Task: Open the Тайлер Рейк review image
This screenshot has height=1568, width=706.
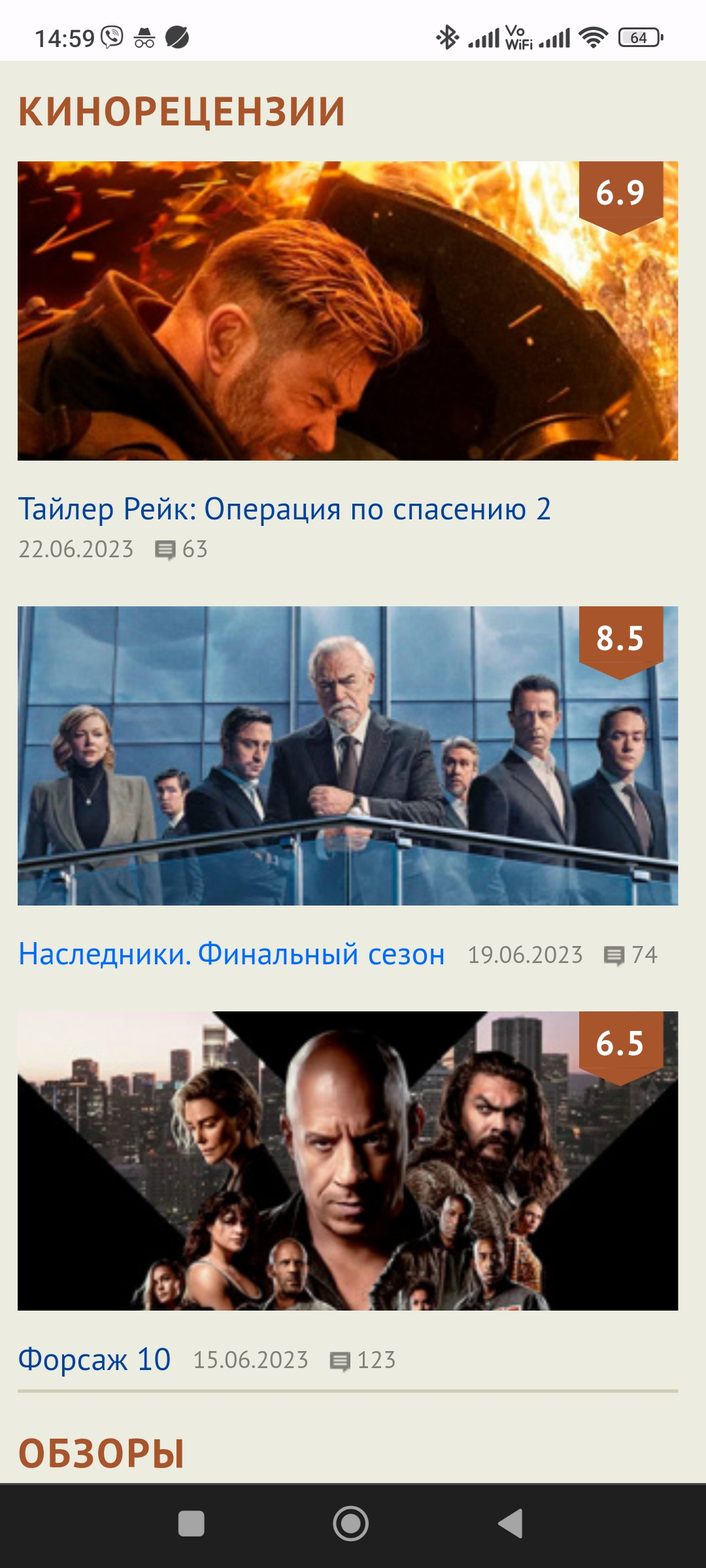Action: [x=348, y=311]
